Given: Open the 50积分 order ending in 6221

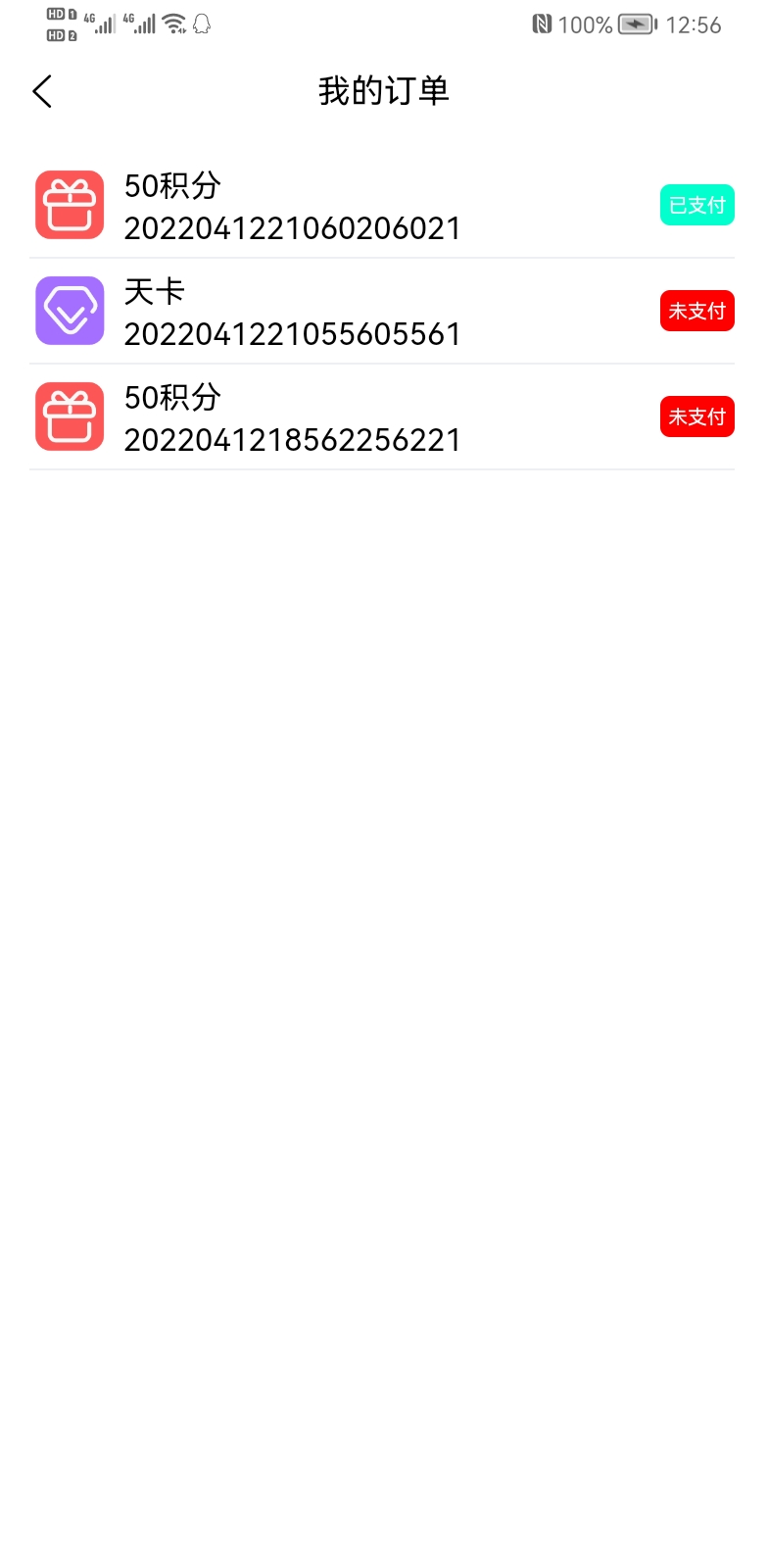Looking at the screenshot, I should (x=292, y=418).
